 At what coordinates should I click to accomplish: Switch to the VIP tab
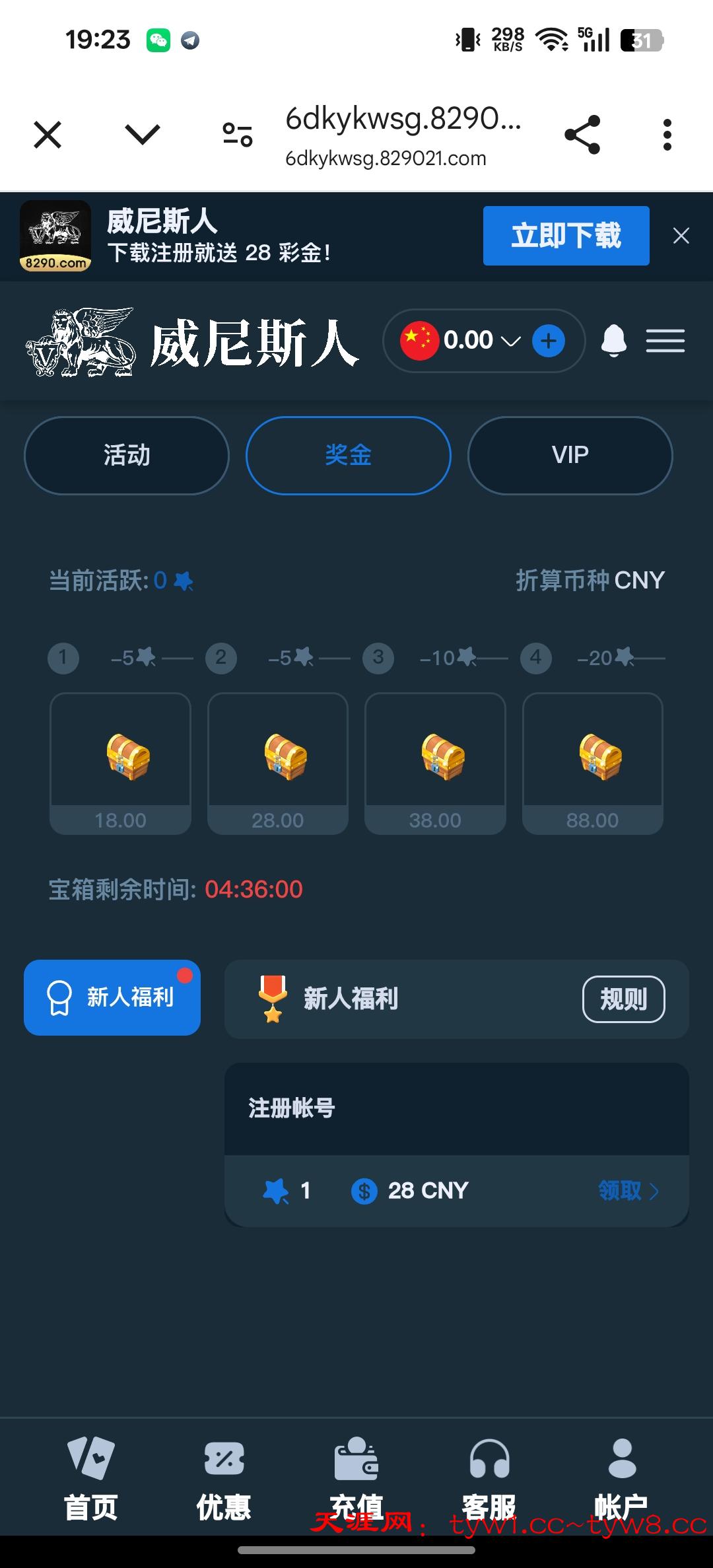coord(570,455)
